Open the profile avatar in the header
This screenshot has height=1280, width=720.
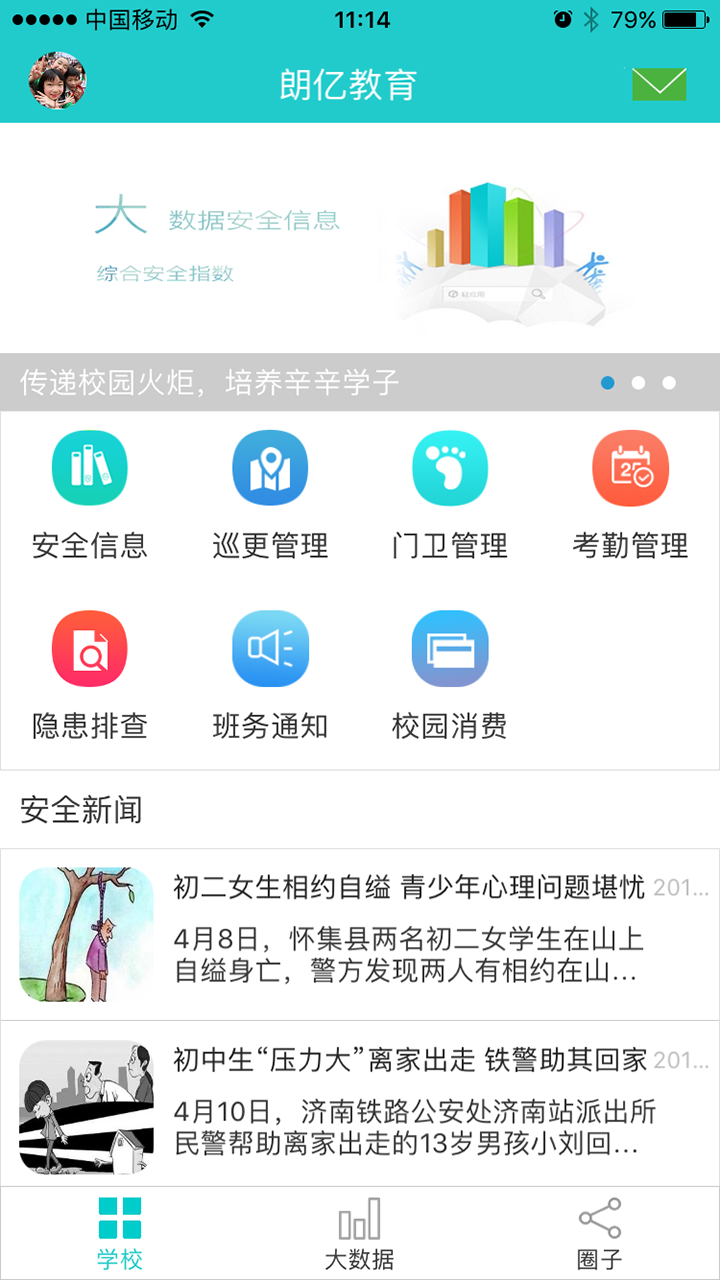pyautogui.click(x=57, y=81)
